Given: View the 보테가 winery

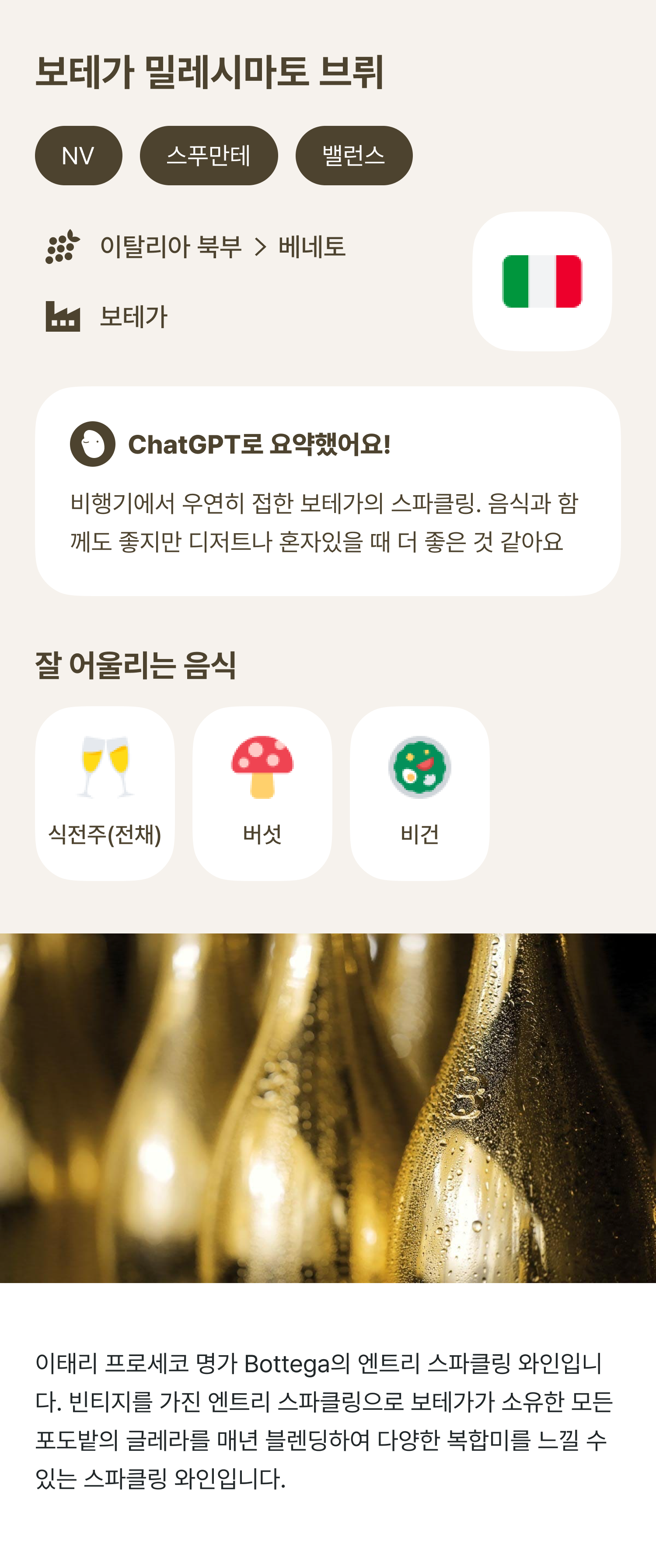Looking at the screenshot, I should 133,316.
